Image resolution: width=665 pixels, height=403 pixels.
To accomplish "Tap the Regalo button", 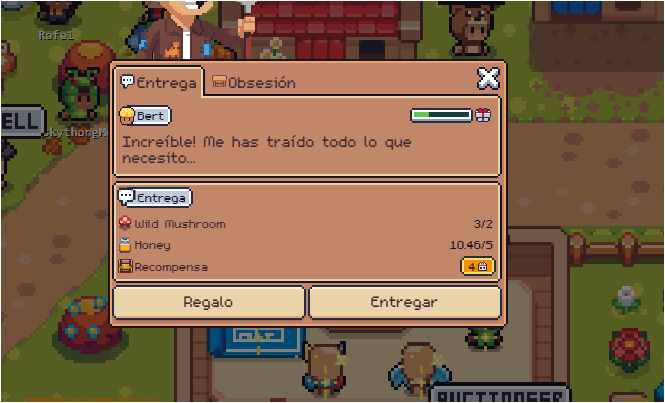I will click(x=208, y=302).
